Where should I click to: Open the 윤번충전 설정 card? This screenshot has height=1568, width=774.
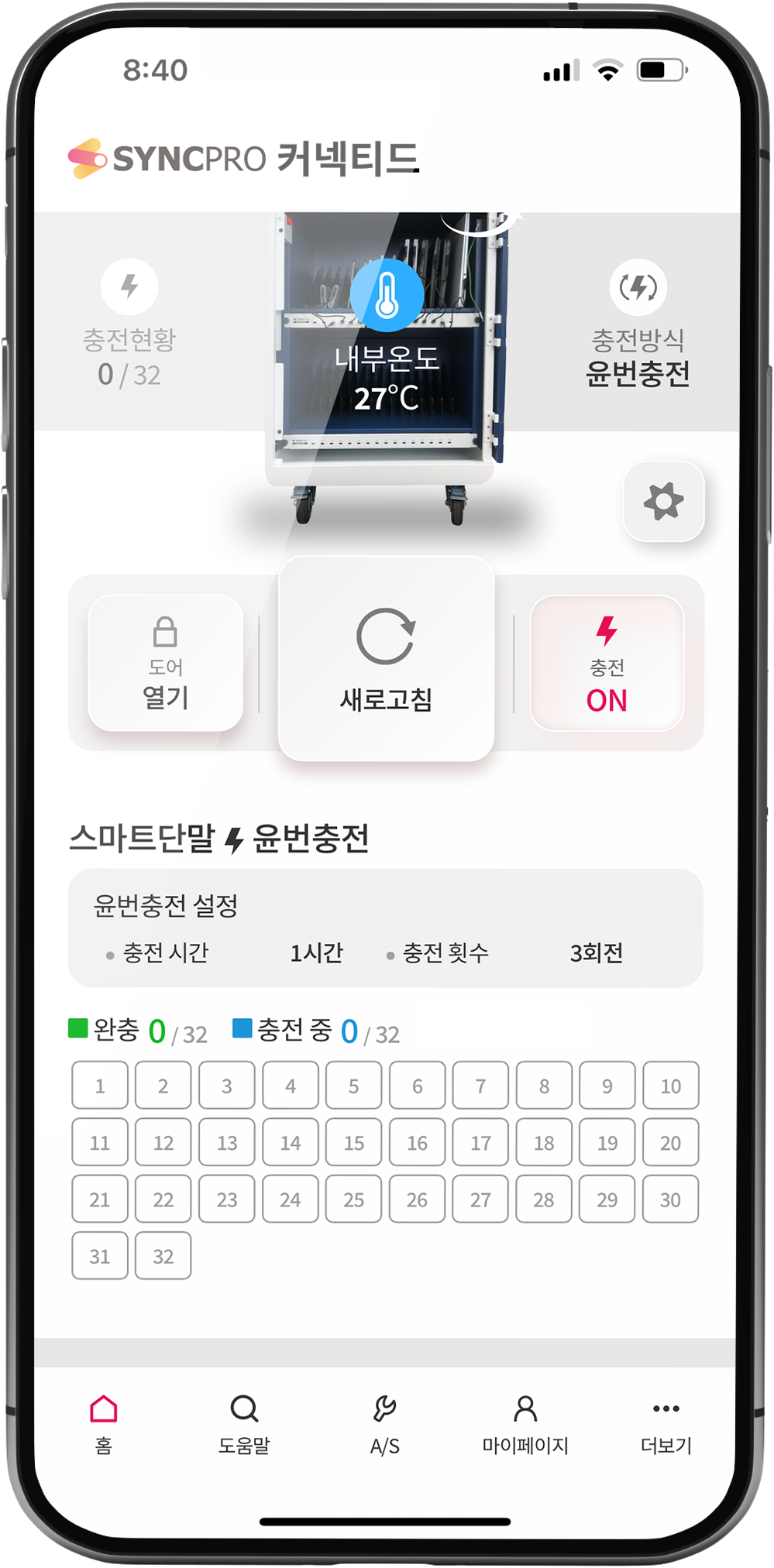(x=385, y=928)
